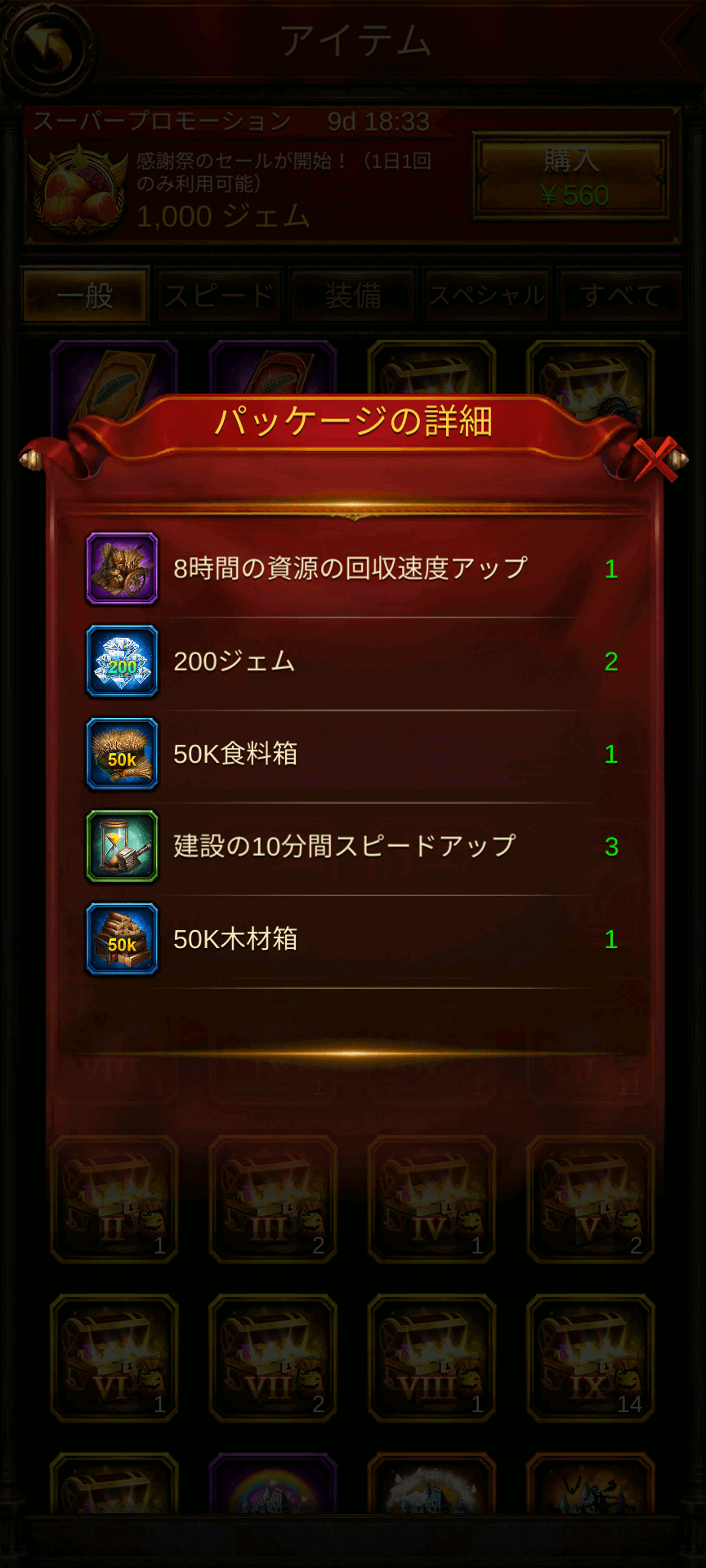
Task: Close the パッケージの詳細 dialog
Action: [x=655, y=458]
